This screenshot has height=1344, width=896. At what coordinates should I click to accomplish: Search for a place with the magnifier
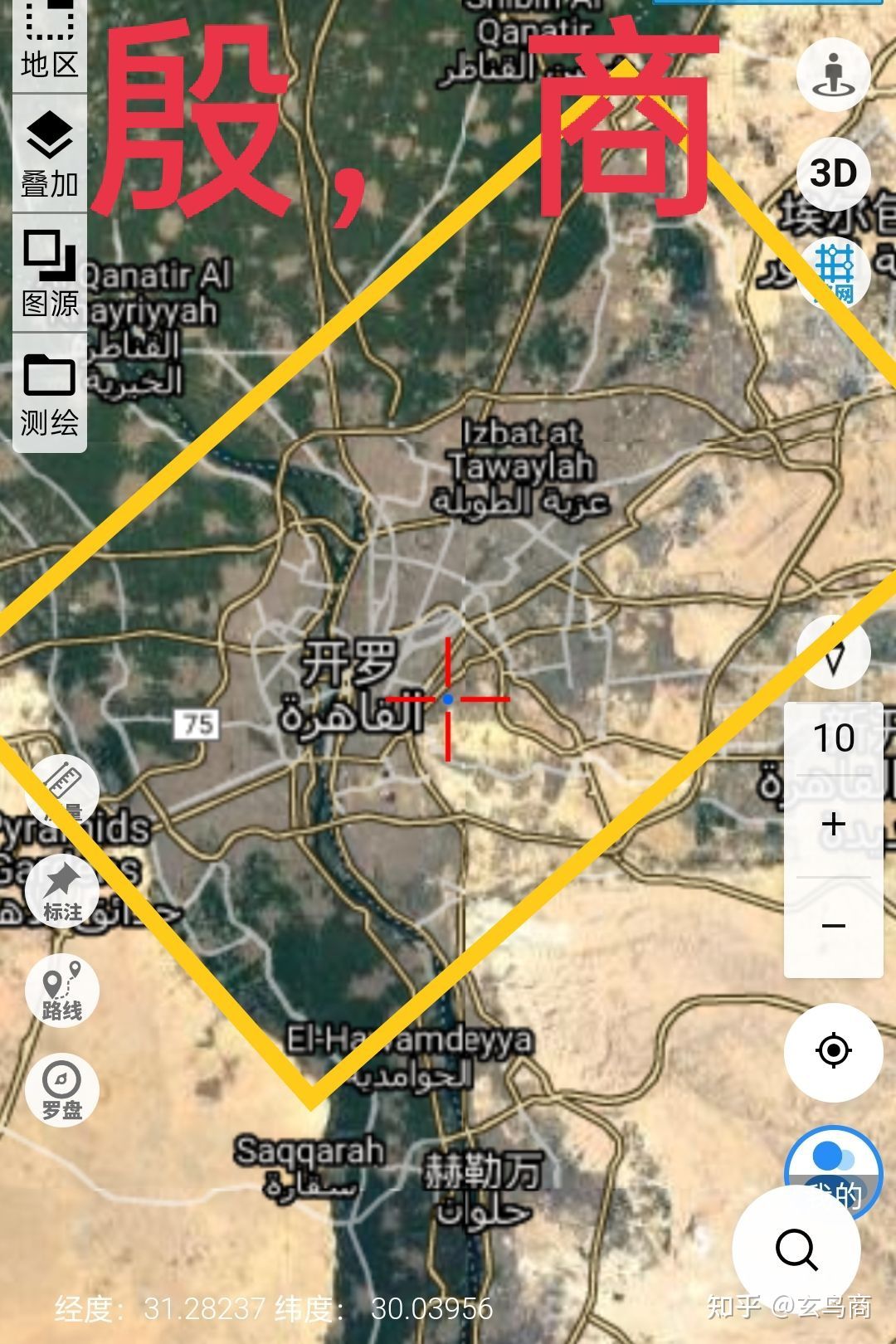(x=796, y=1249)
